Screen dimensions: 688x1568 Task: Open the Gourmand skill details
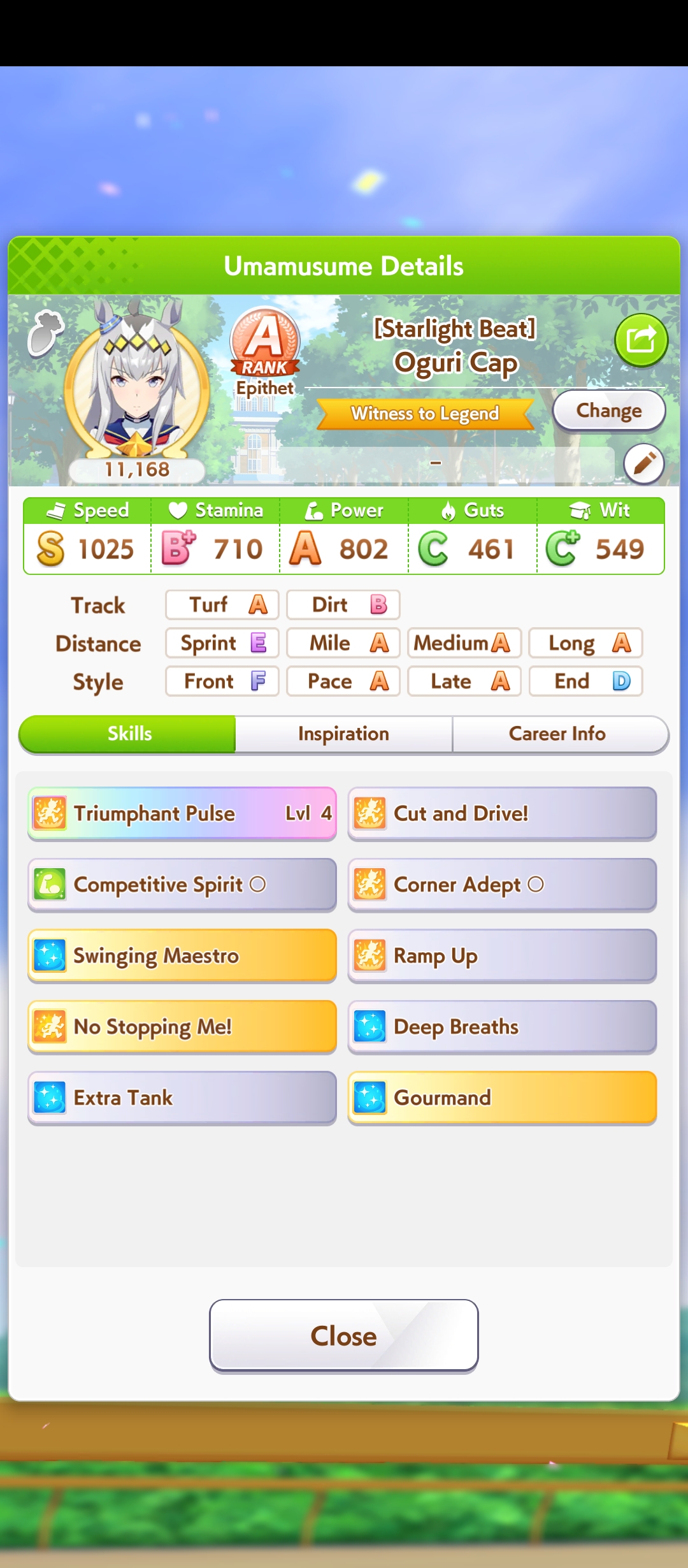(502, 1098)
